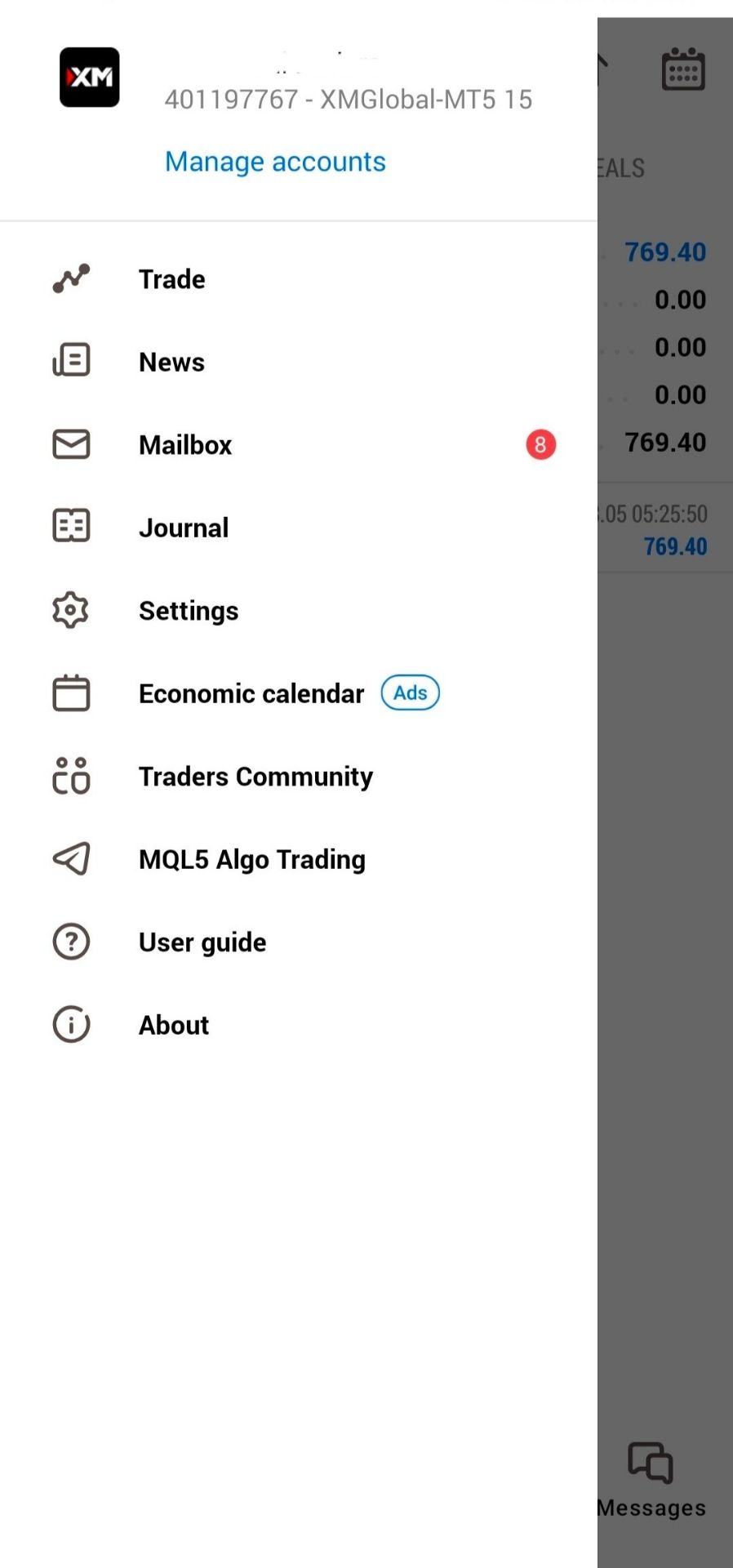The image size is (733, 1568).
Task: Open Traders Community
Action: tap(299, 777)
